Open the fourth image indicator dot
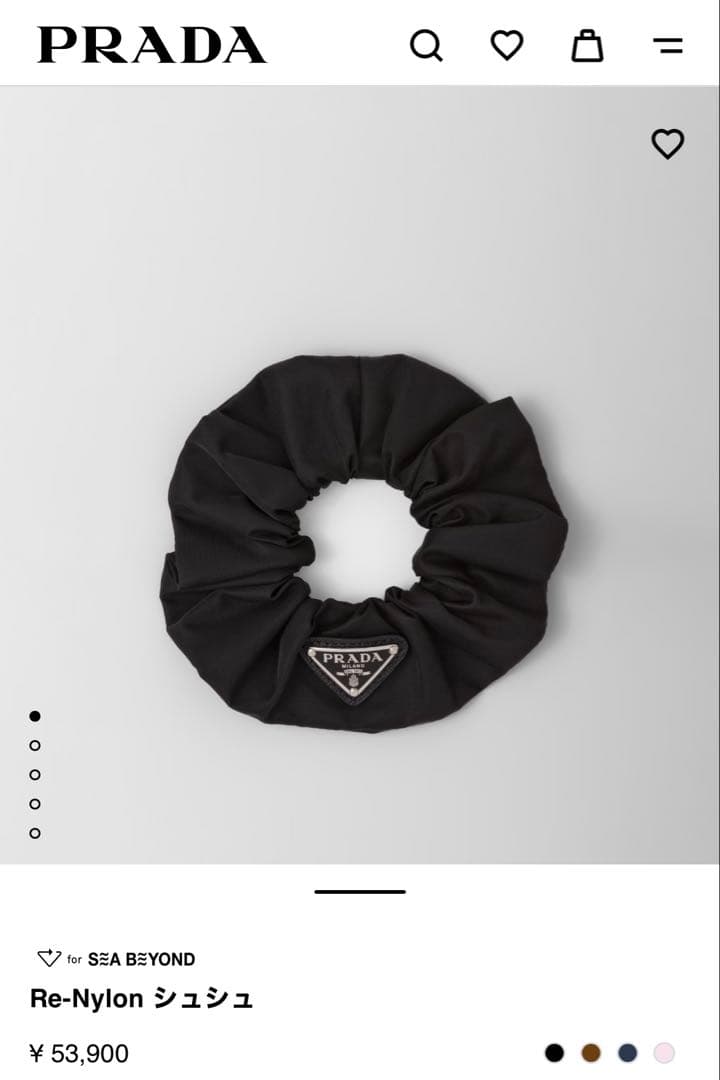 pyautogui.click(x=36, y=802)
